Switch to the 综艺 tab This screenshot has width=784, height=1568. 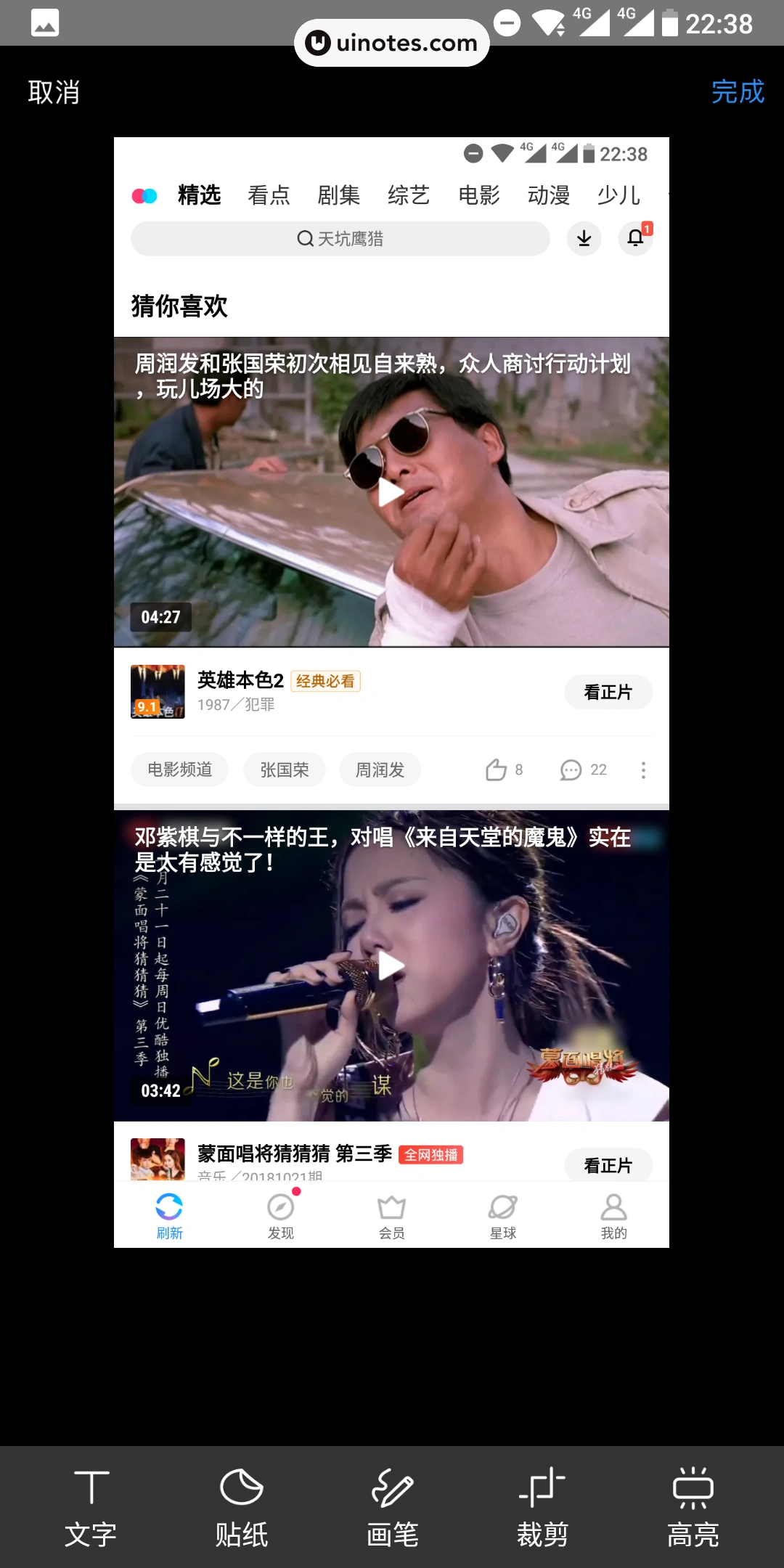409,195
